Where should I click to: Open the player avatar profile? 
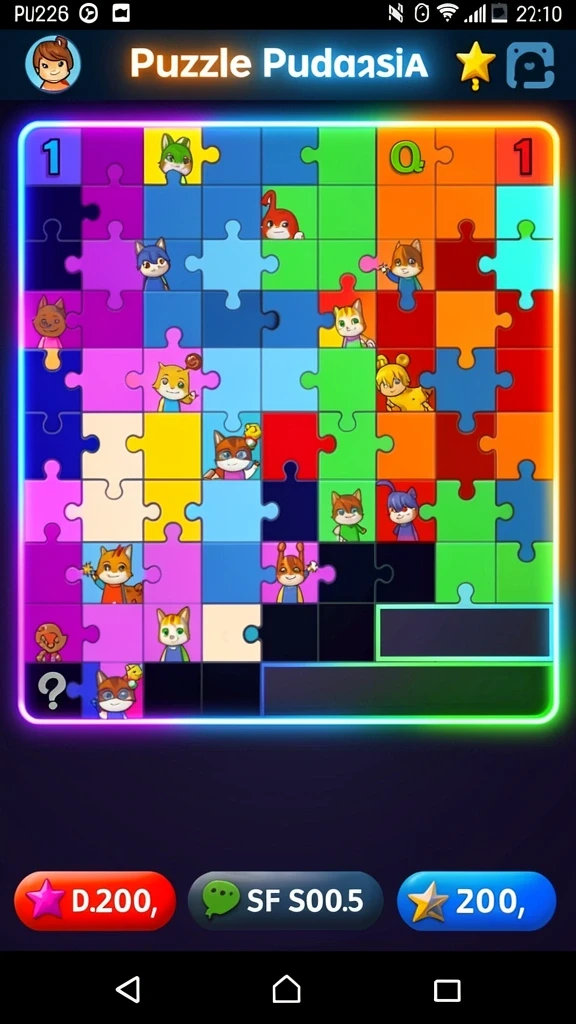pos(52,63)
